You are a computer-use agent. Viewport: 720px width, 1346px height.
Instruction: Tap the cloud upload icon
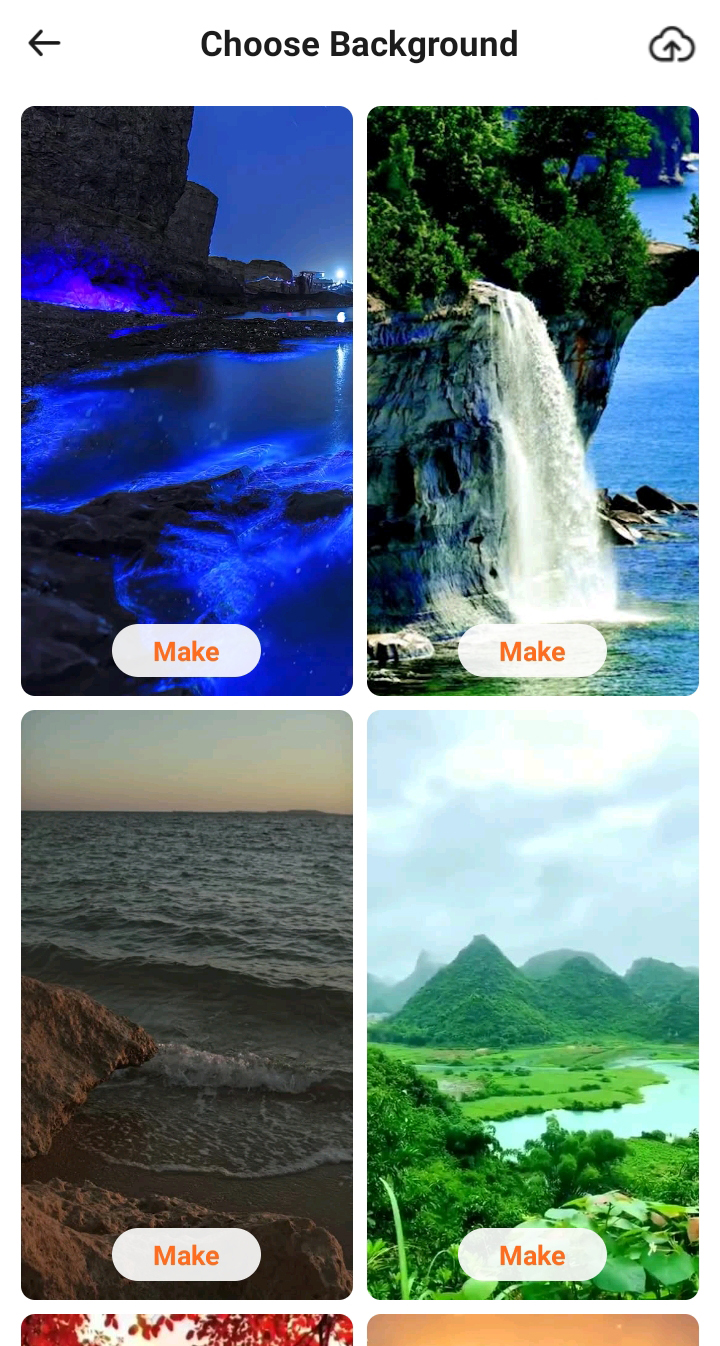[672, 44]
